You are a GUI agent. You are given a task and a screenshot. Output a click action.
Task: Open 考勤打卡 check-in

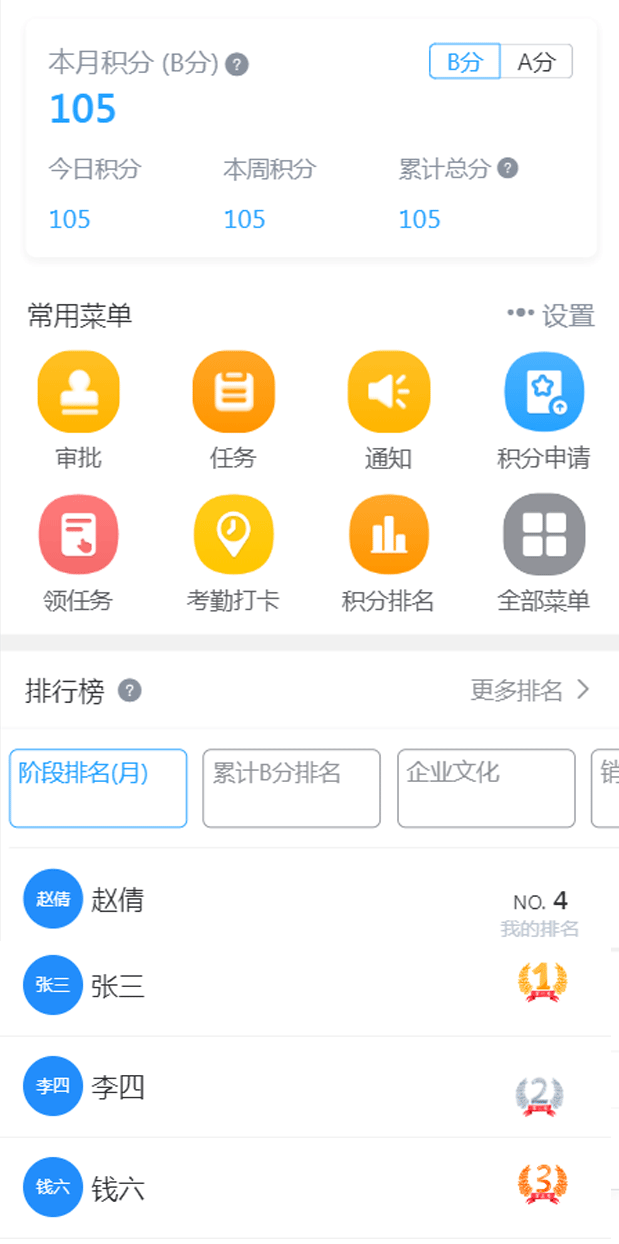pyautogui.click(x=233, y=534)
